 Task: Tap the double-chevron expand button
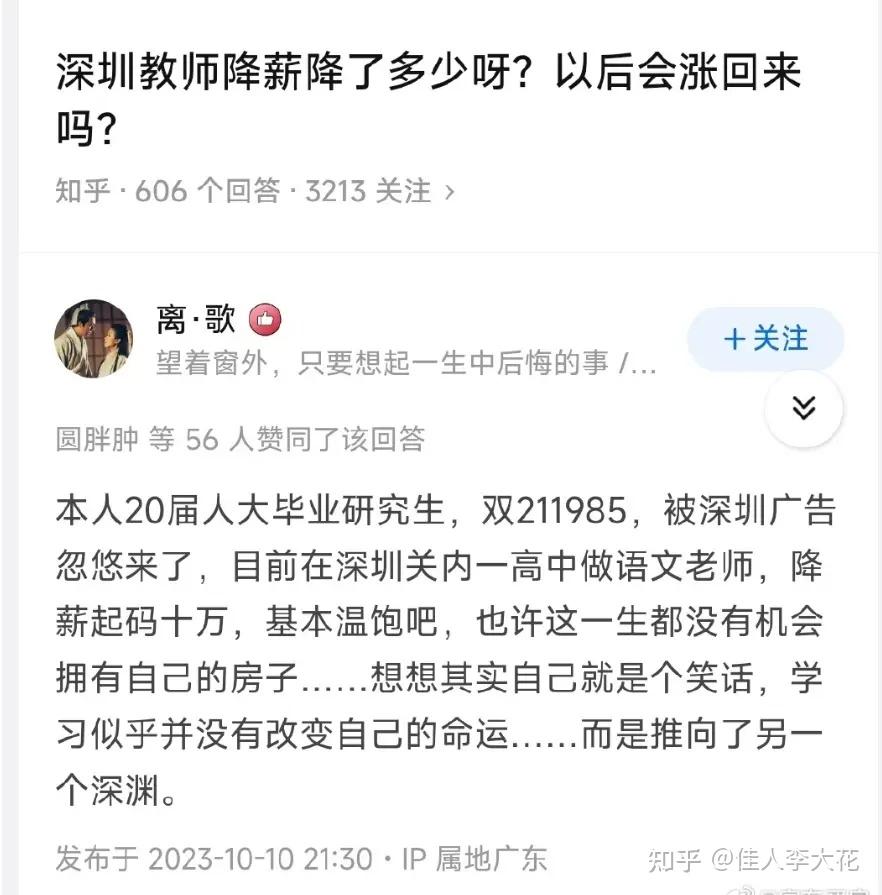[x=803, y=408]
